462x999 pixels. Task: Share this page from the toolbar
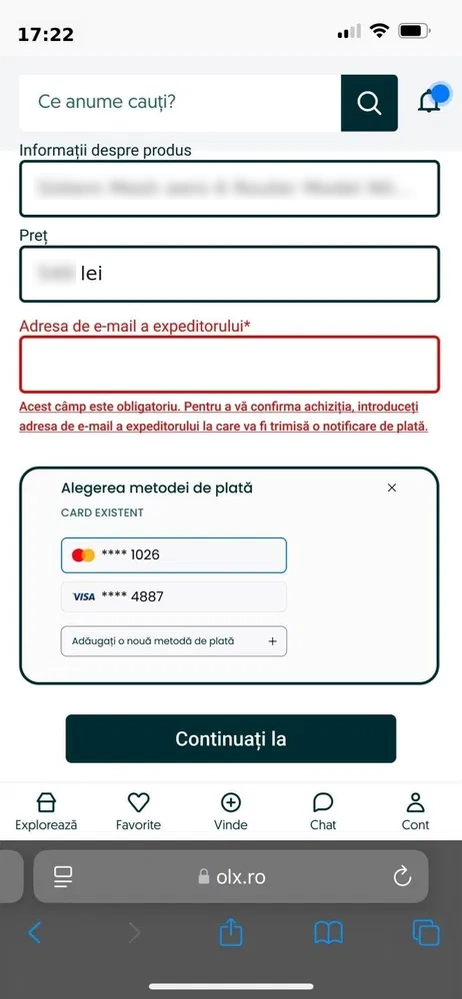pos(231,931)
